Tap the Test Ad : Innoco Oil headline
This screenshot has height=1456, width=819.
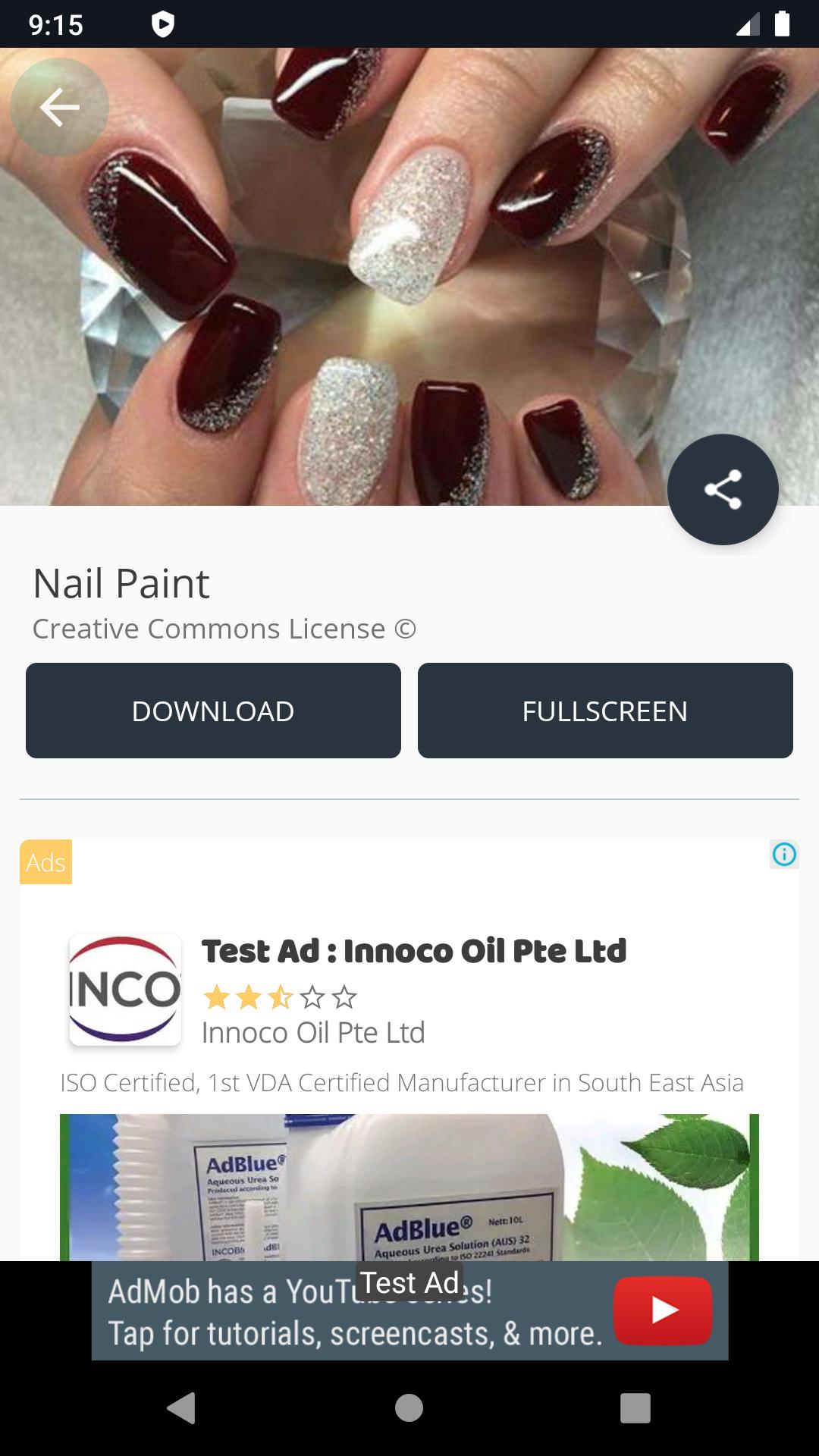coord(414,951)
